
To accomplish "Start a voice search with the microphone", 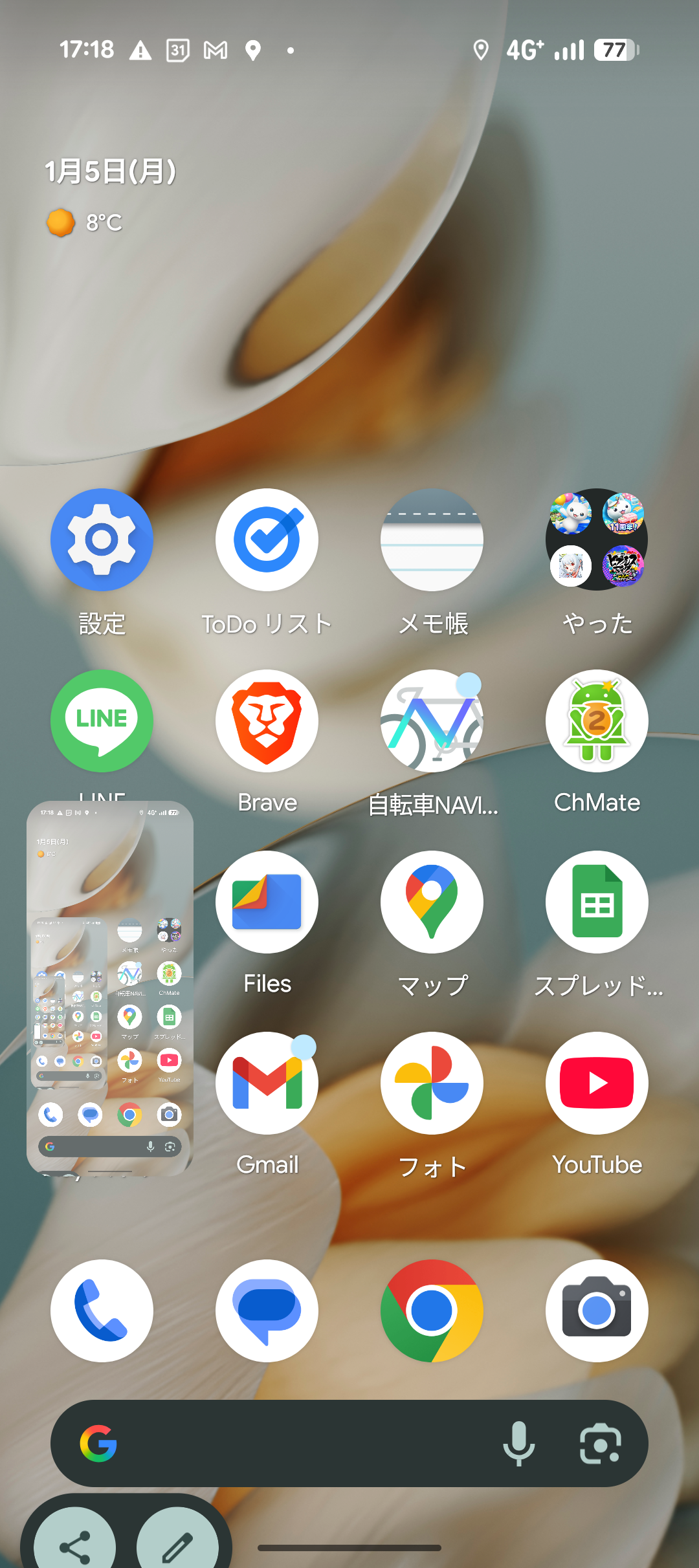I will tap(518, 1443).
